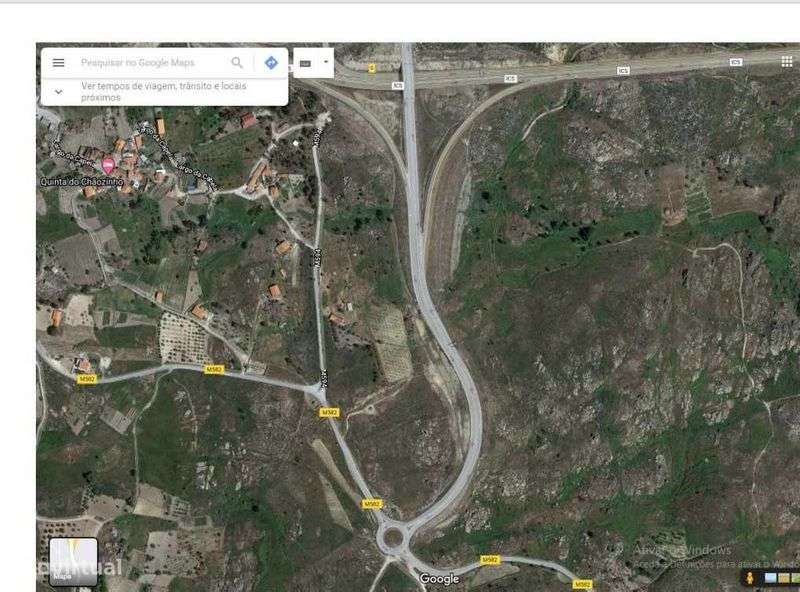
Task: Switch to the Mapa layer view
Action: click(x=73, y=561)
